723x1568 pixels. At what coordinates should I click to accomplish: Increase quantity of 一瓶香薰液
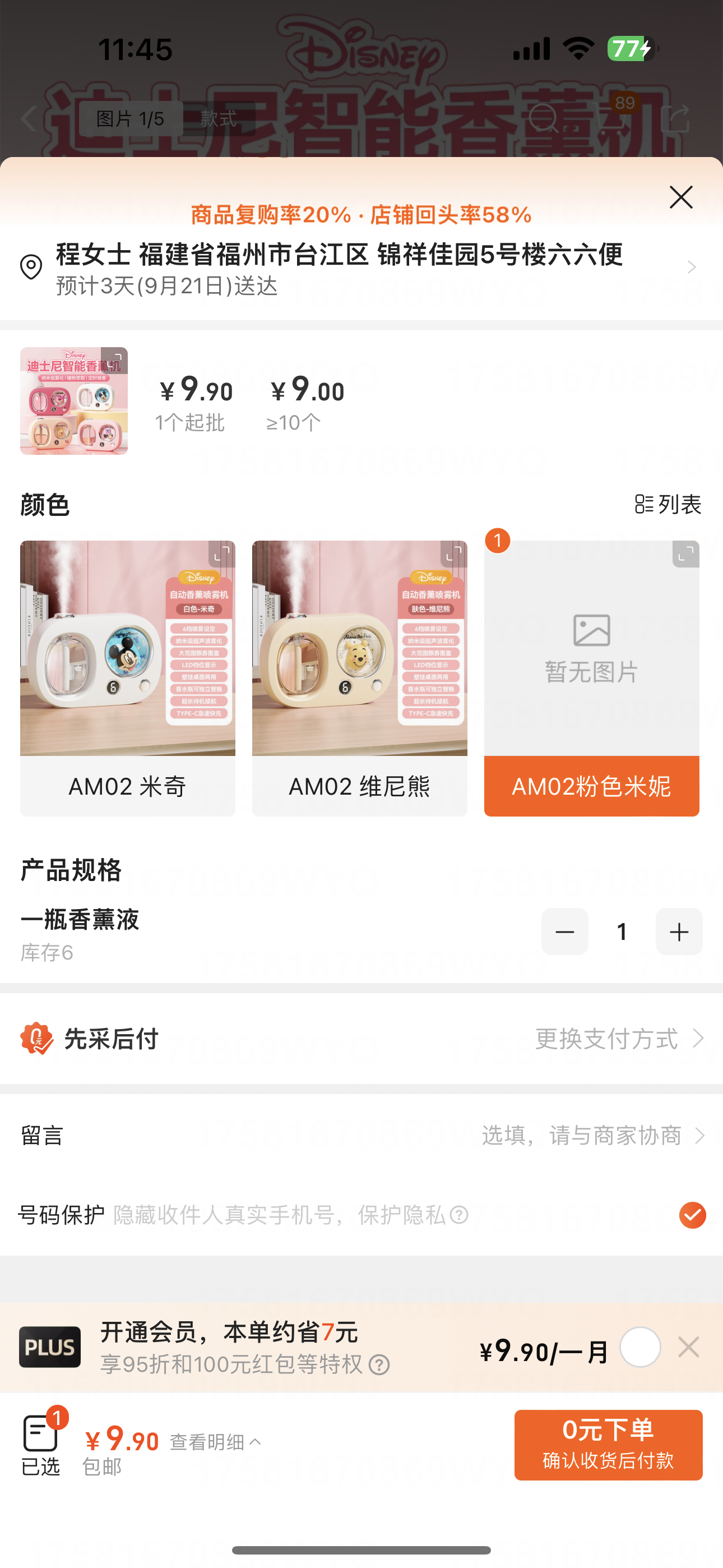(x=679, y=931)
